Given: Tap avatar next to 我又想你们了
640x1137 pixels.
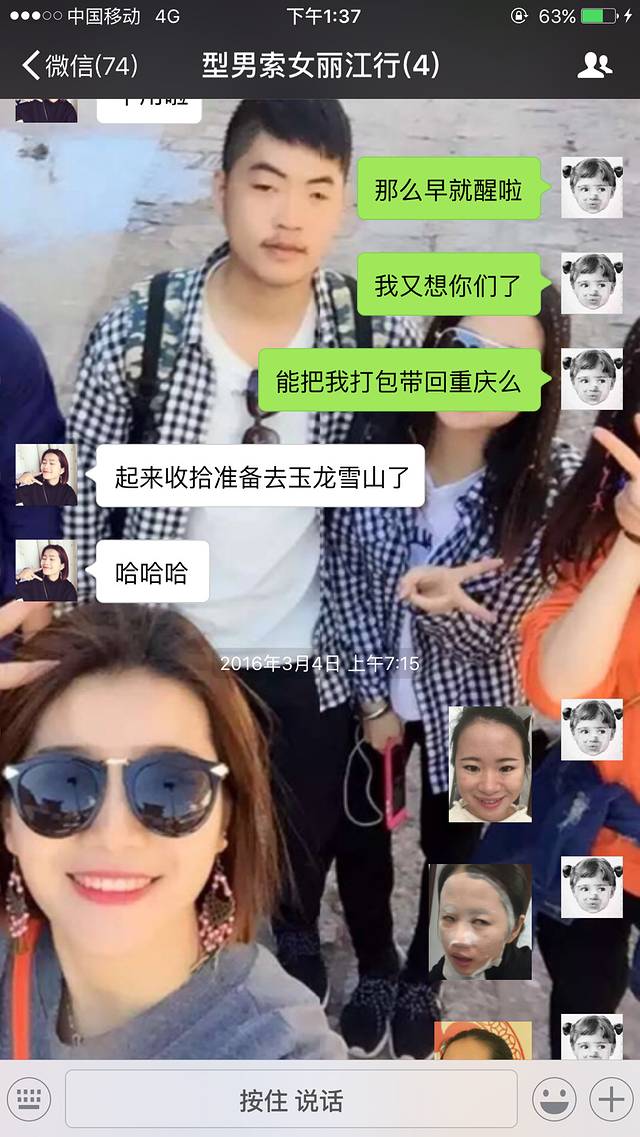Looking at the screenshot, I should (x=591, y=284).
